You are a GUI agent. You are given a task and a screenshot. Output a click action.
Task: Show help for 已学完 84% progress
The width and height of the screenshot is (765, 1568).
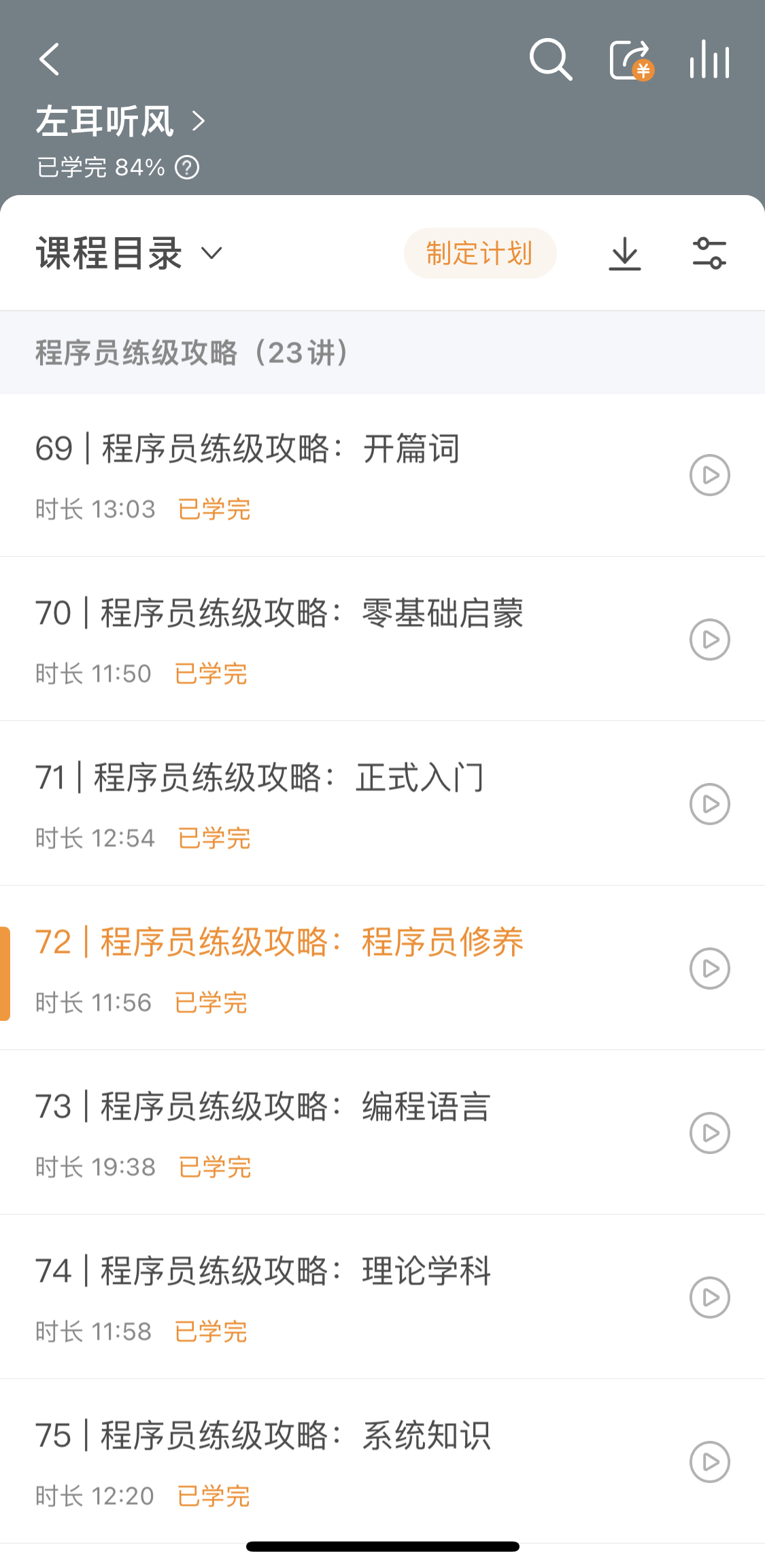(x=187, y=167)
